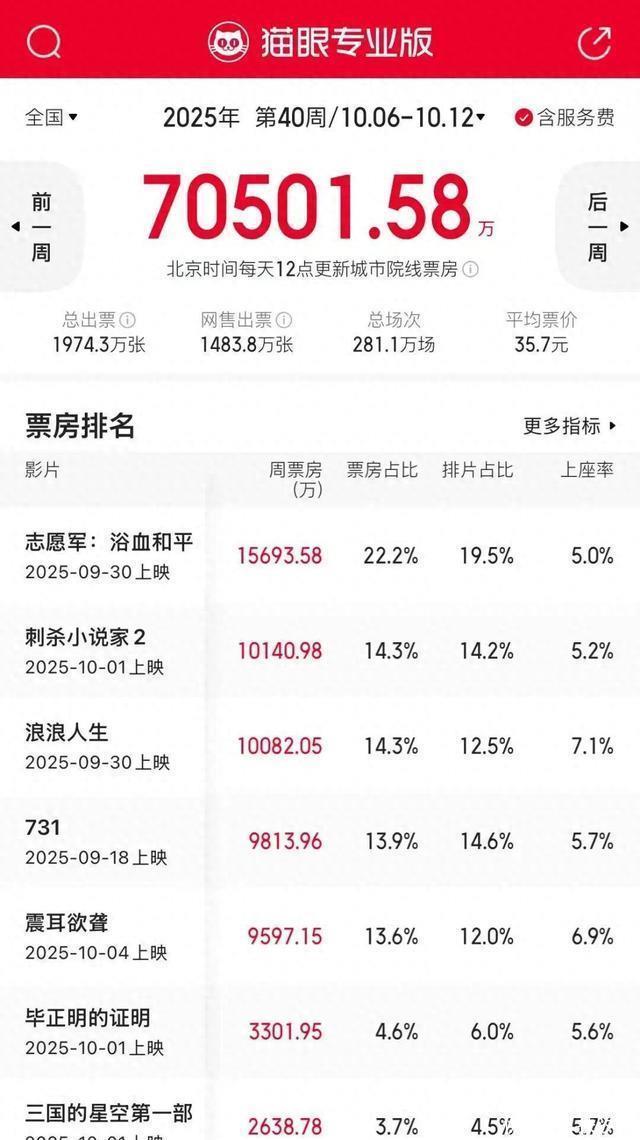Toggle the 含服务费 checkbox

[523, 118]
